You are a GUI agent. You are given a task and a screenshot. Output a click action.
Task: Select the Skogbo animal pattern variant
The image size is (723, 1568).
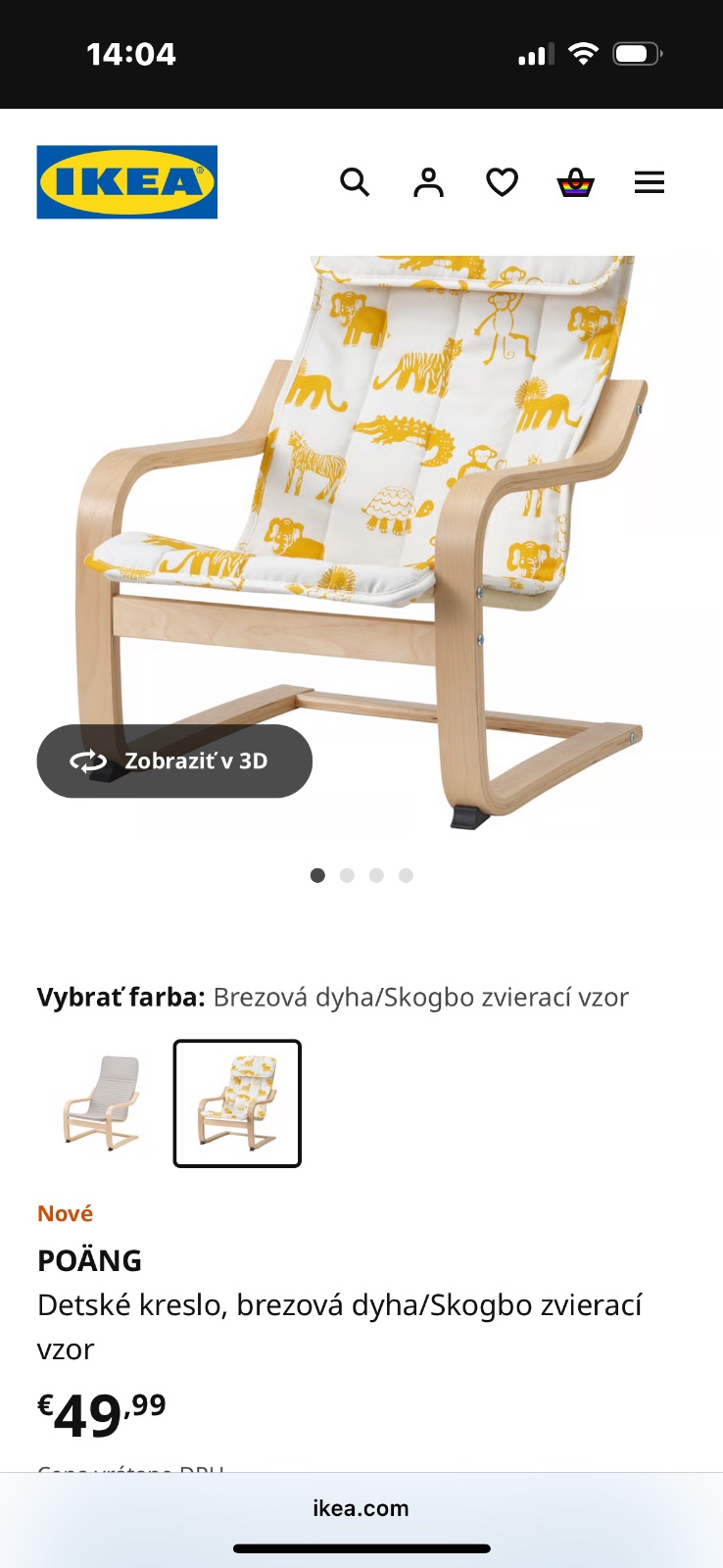237,1103
